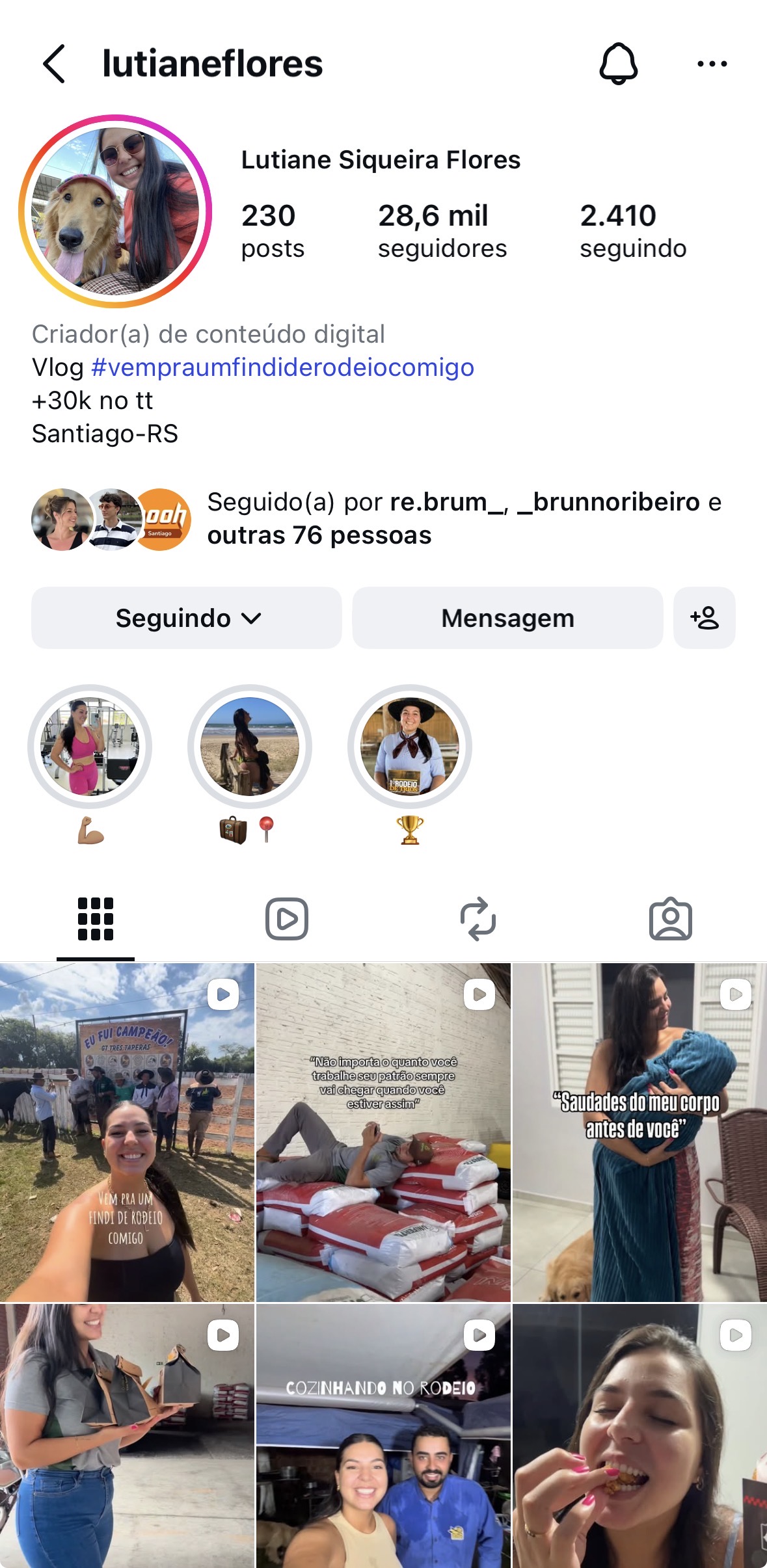This screenshot has height=1568, width=767.
Task: Click the Mensagem button
Action: click(507, 618)
